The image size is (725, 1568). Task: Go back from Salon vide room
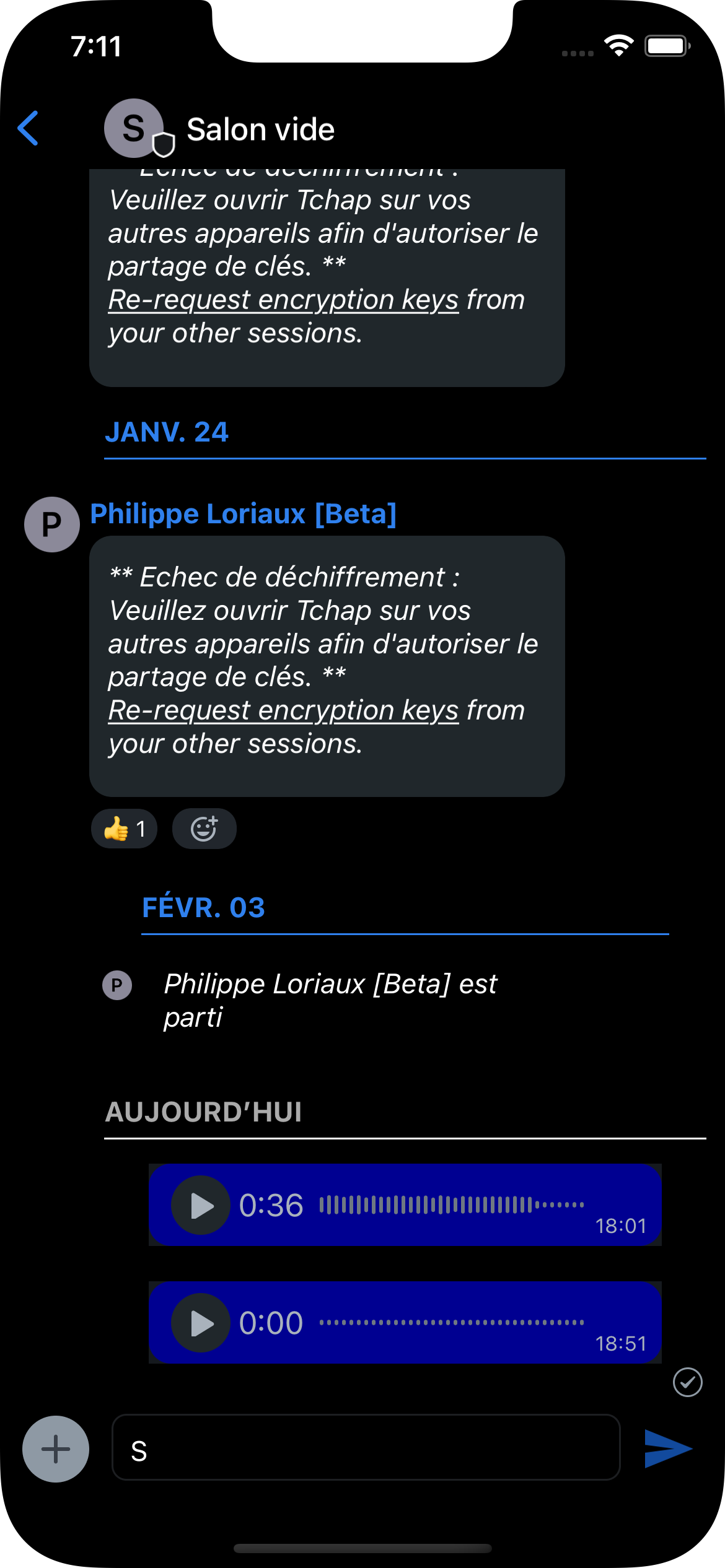coord(29,128)
